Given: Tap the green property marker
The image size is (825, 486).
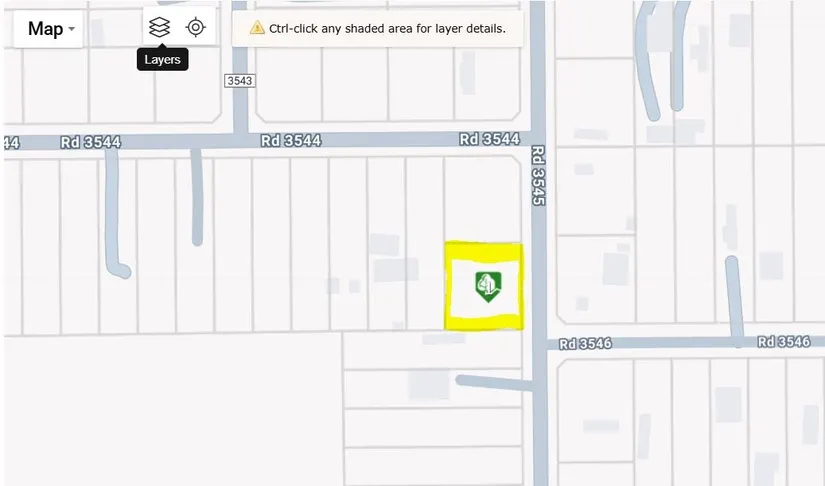Looking at the screenshot, I should 487,286.
